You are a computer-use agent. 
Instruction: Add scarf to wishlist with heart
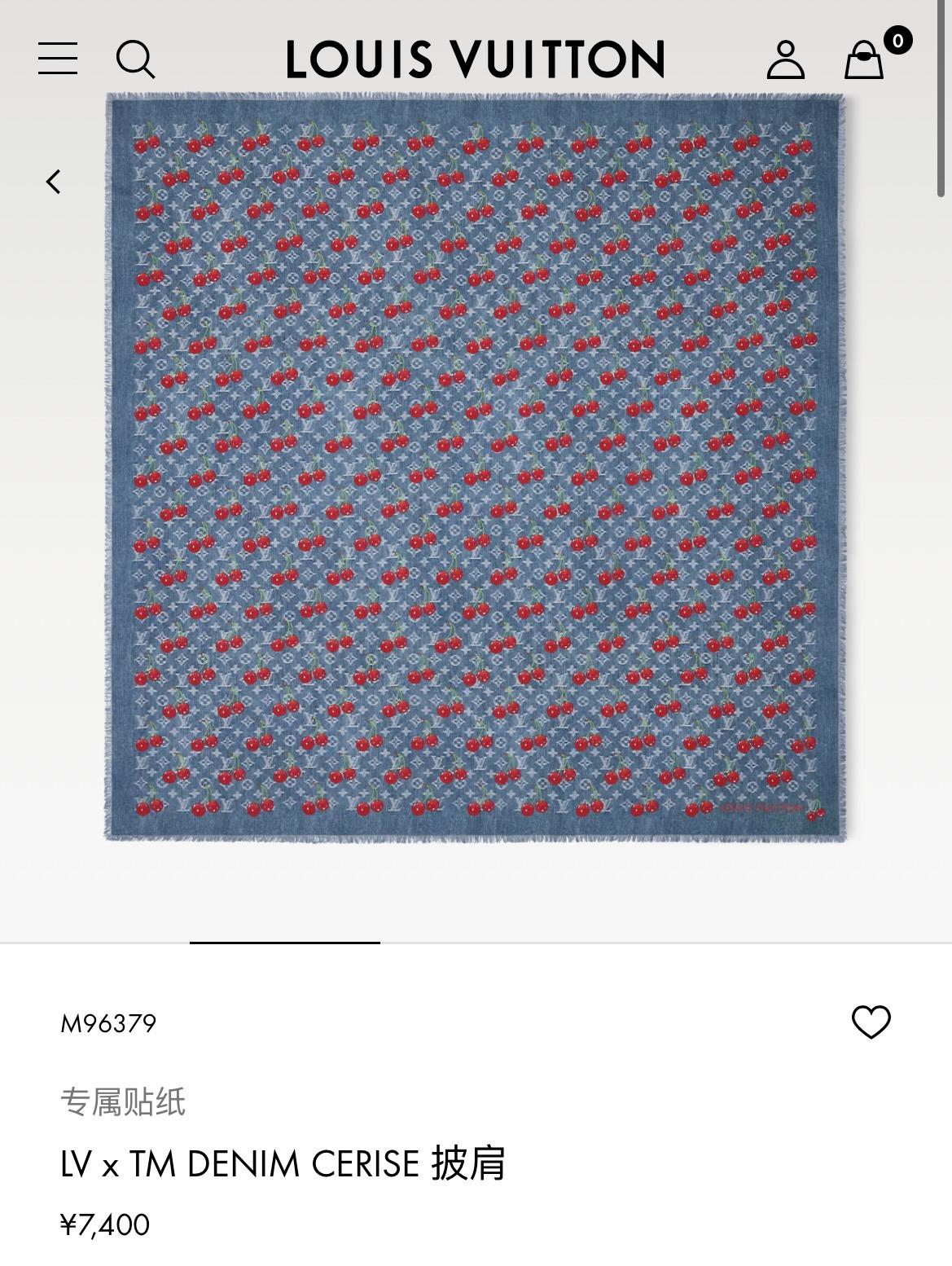click(871, 1022)
